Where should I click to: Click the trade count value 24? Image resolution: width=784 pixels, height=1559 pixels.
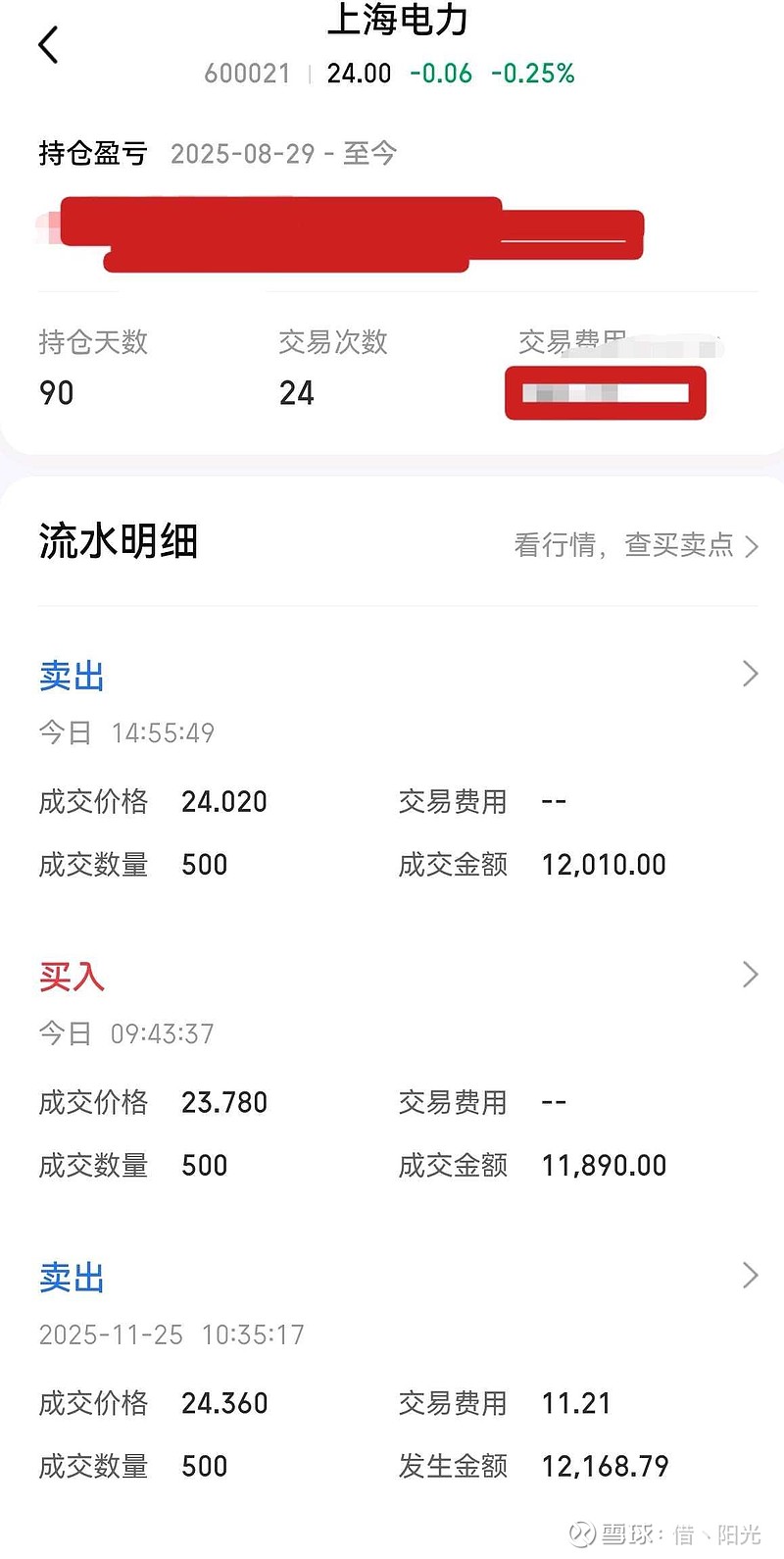point(297,393)
